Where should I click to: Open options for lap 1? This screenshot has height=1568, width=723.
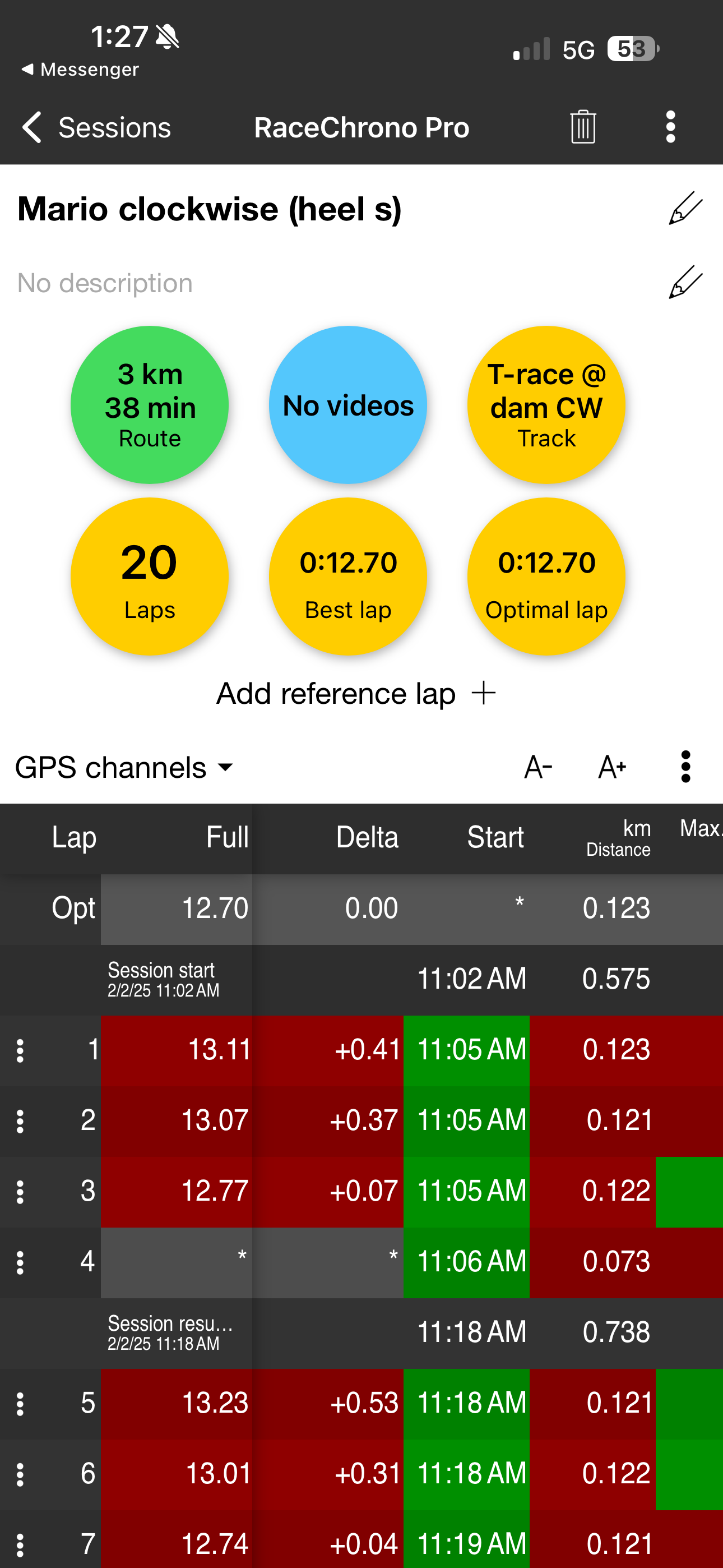click(20, 1050)
